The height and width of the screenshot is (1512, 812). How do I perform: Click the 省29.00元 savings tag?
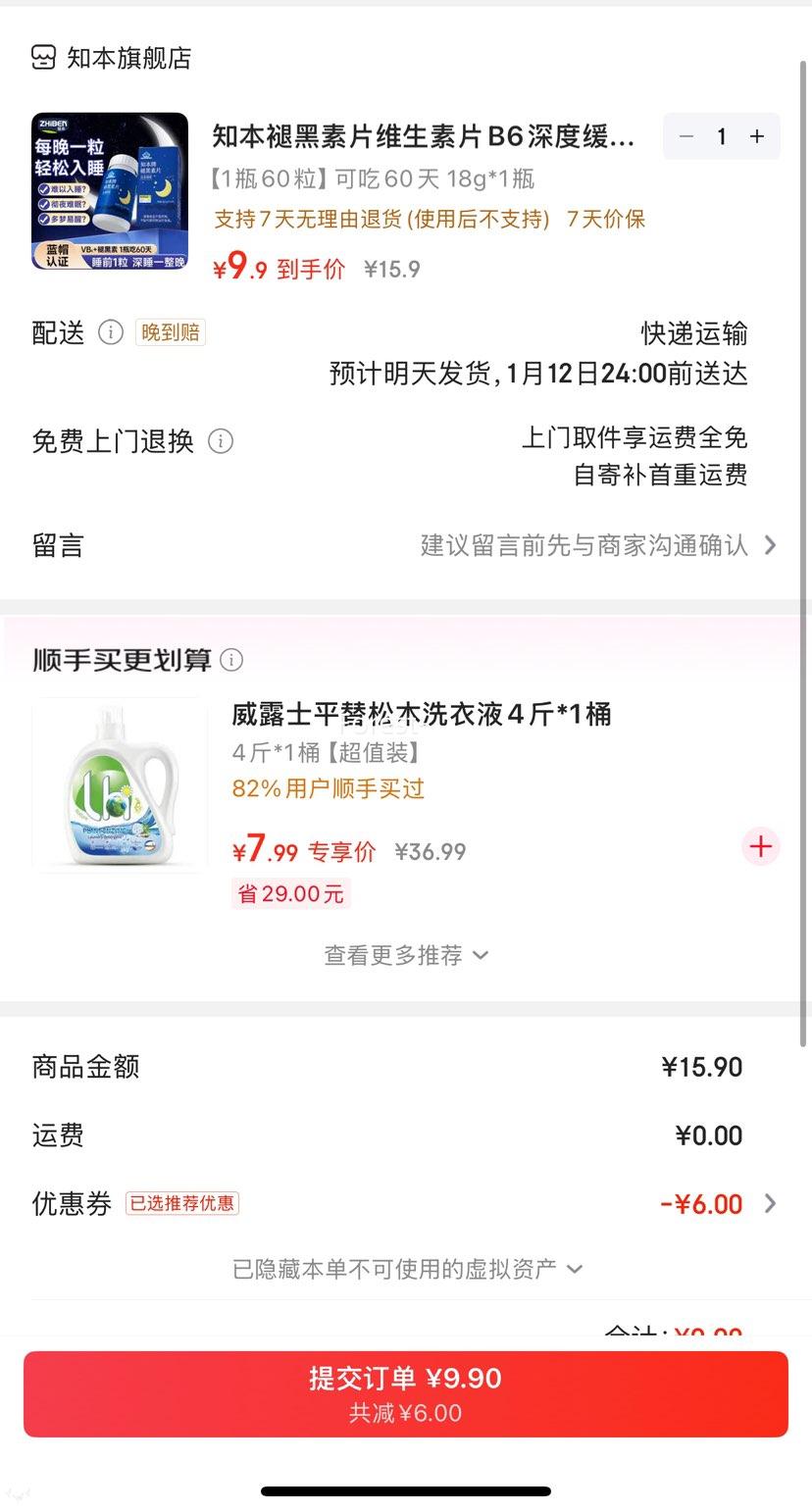290,892
